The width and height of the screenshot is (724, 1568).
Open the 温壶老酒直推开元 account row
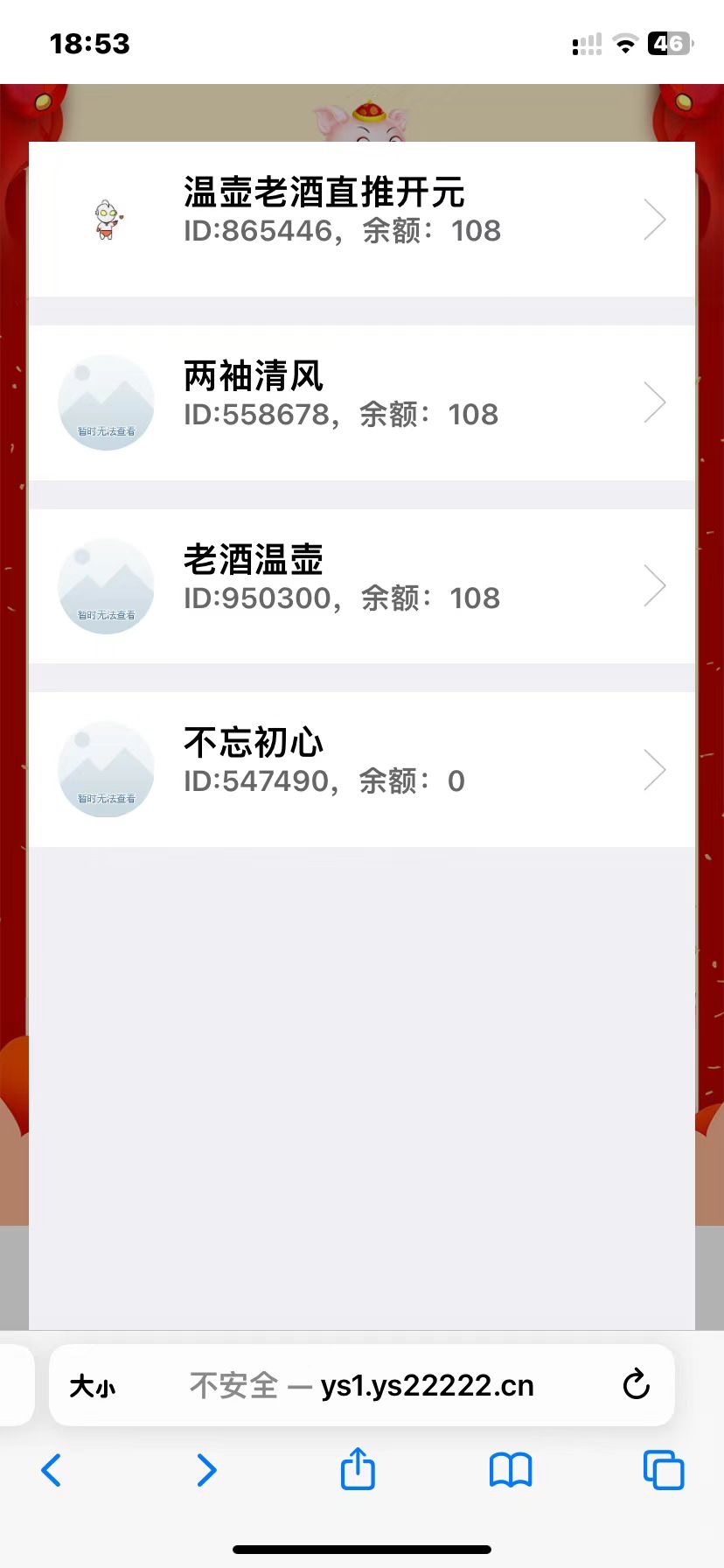[x=361, y=219]
